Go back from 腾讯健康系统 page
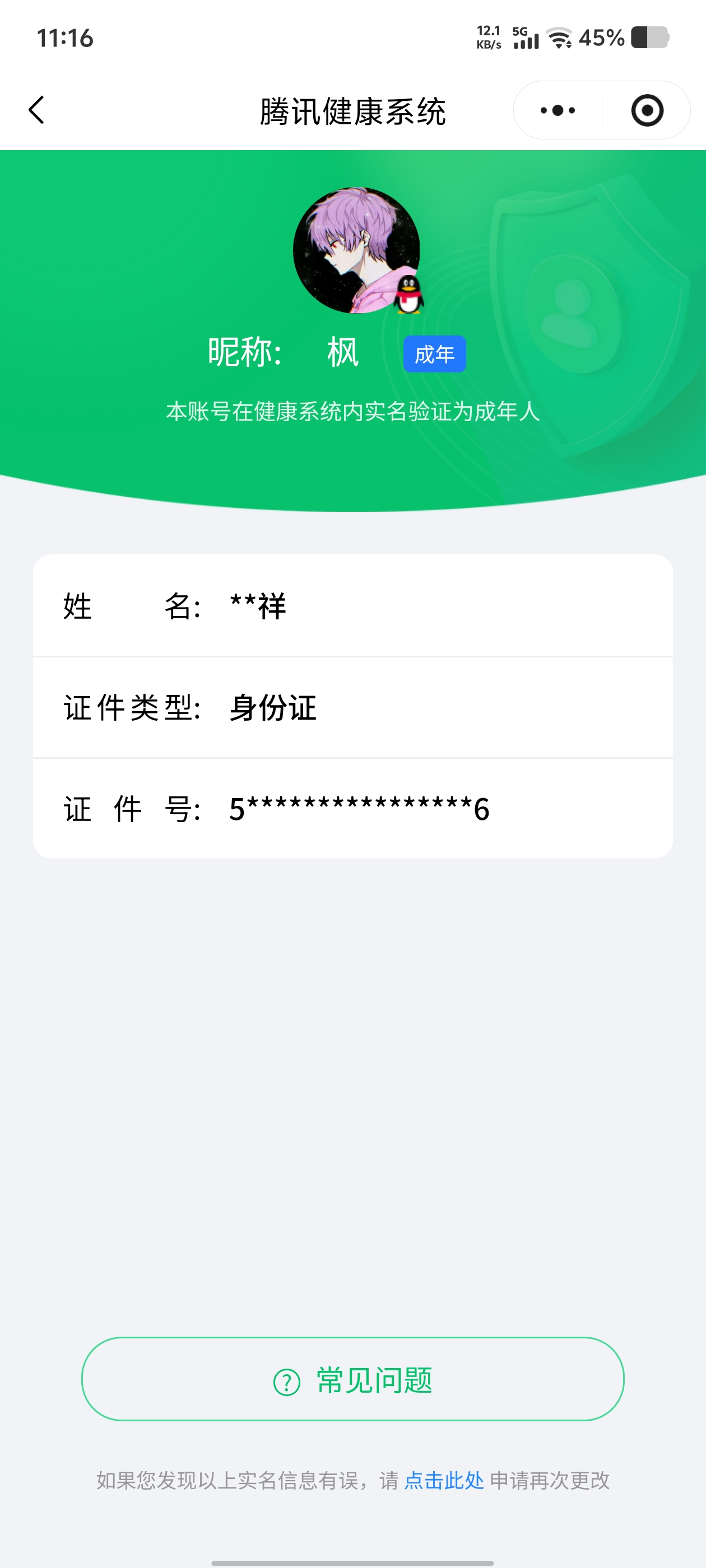 pyautogui.click(x=37, y=110)
